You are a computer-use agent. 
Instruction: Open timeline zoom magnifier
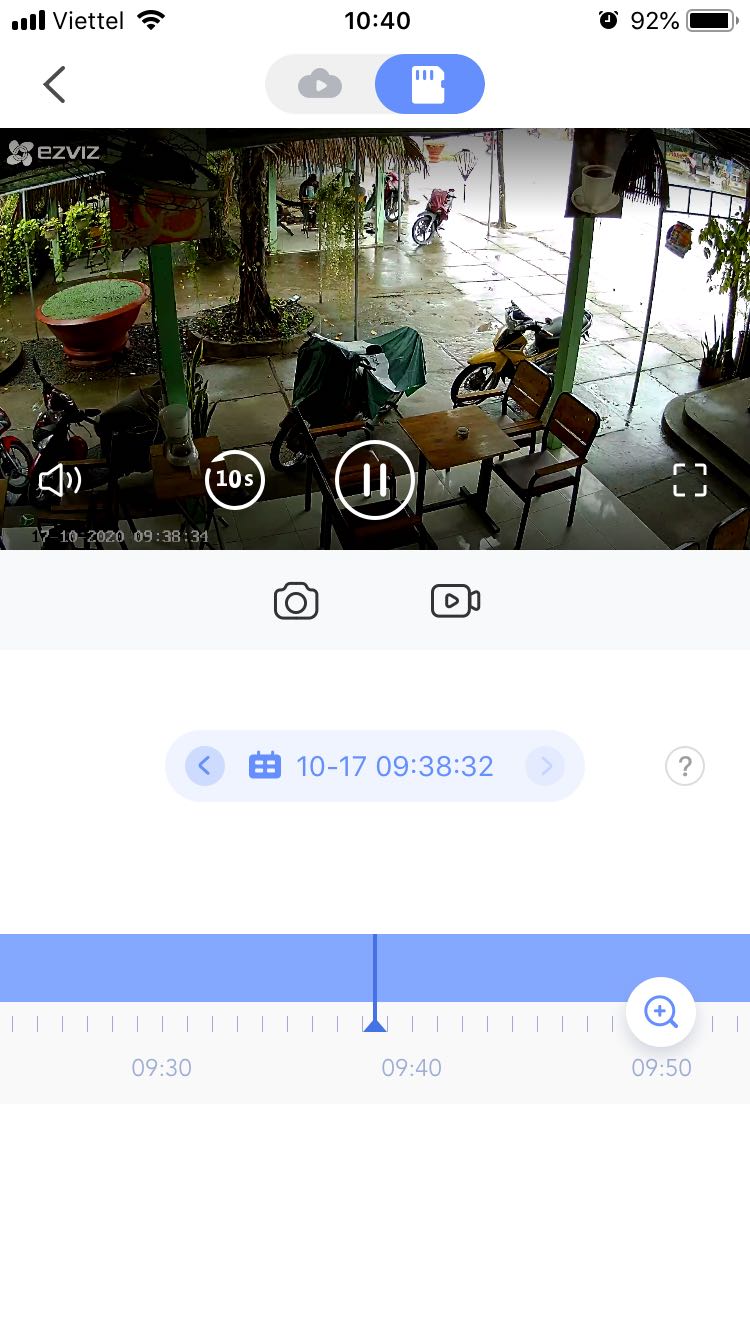[x=661, y=1011]
